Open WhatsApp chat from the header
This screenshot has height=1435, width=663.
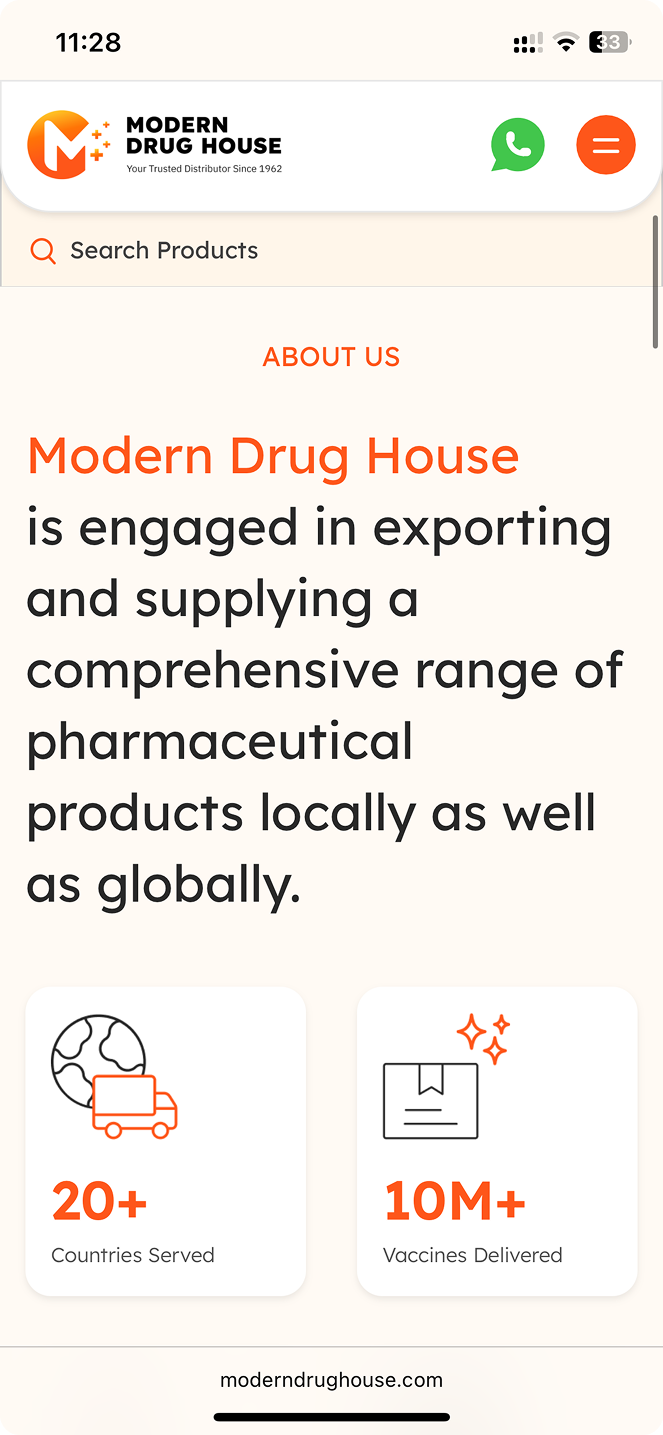518,145
